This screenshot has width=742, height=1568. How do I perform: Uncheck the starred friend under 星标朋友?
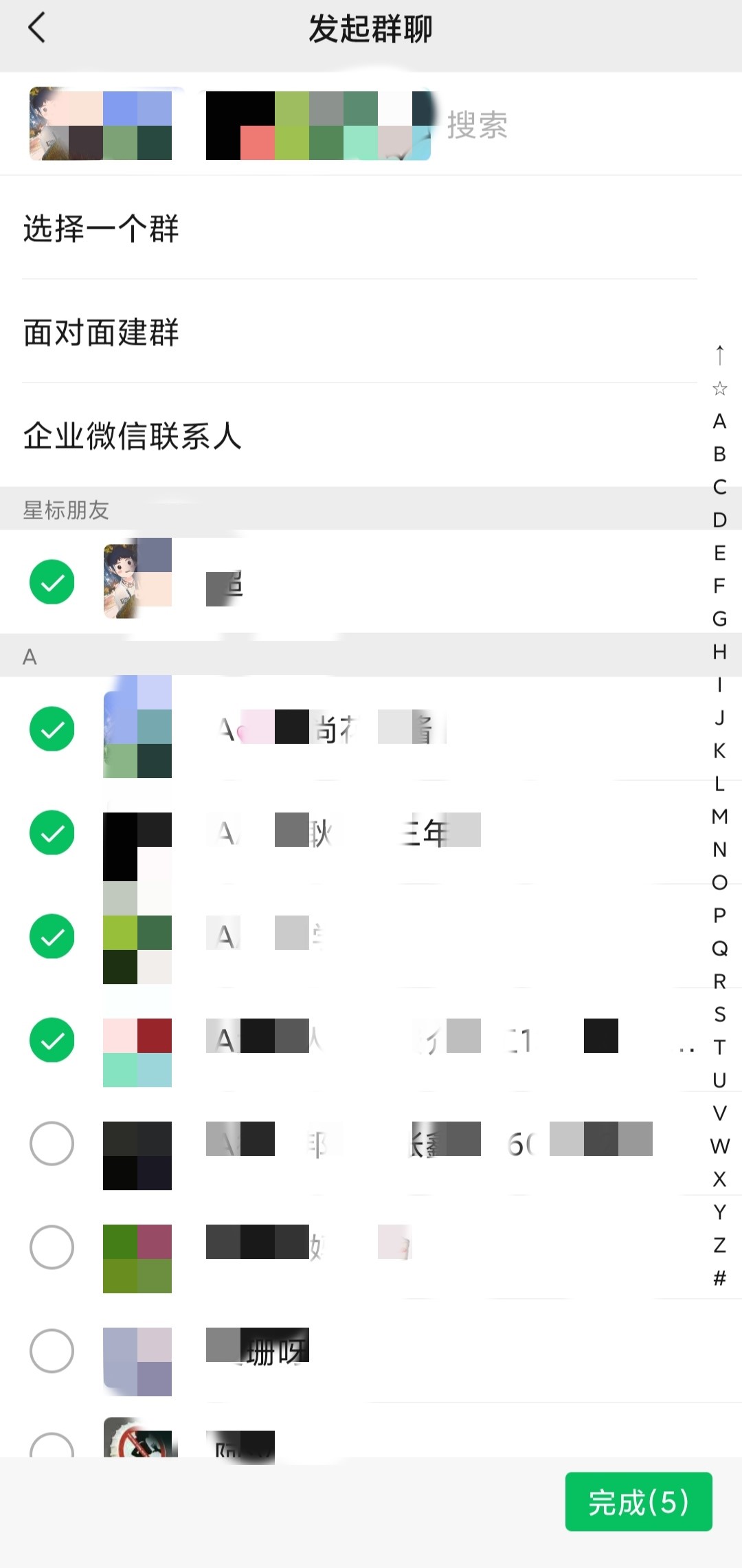[52, 582]
